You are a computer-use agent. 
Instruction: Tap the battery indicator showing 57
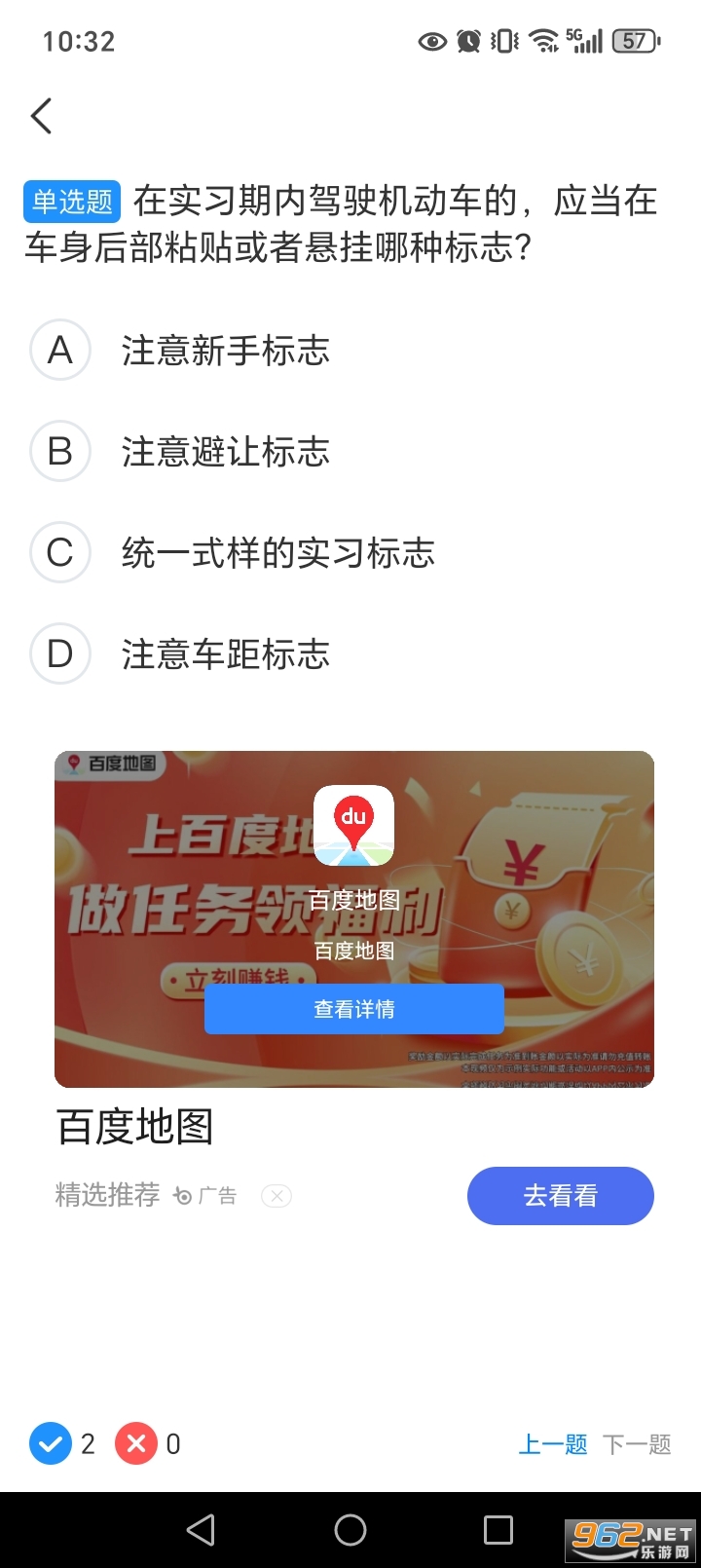click(634, 41)
